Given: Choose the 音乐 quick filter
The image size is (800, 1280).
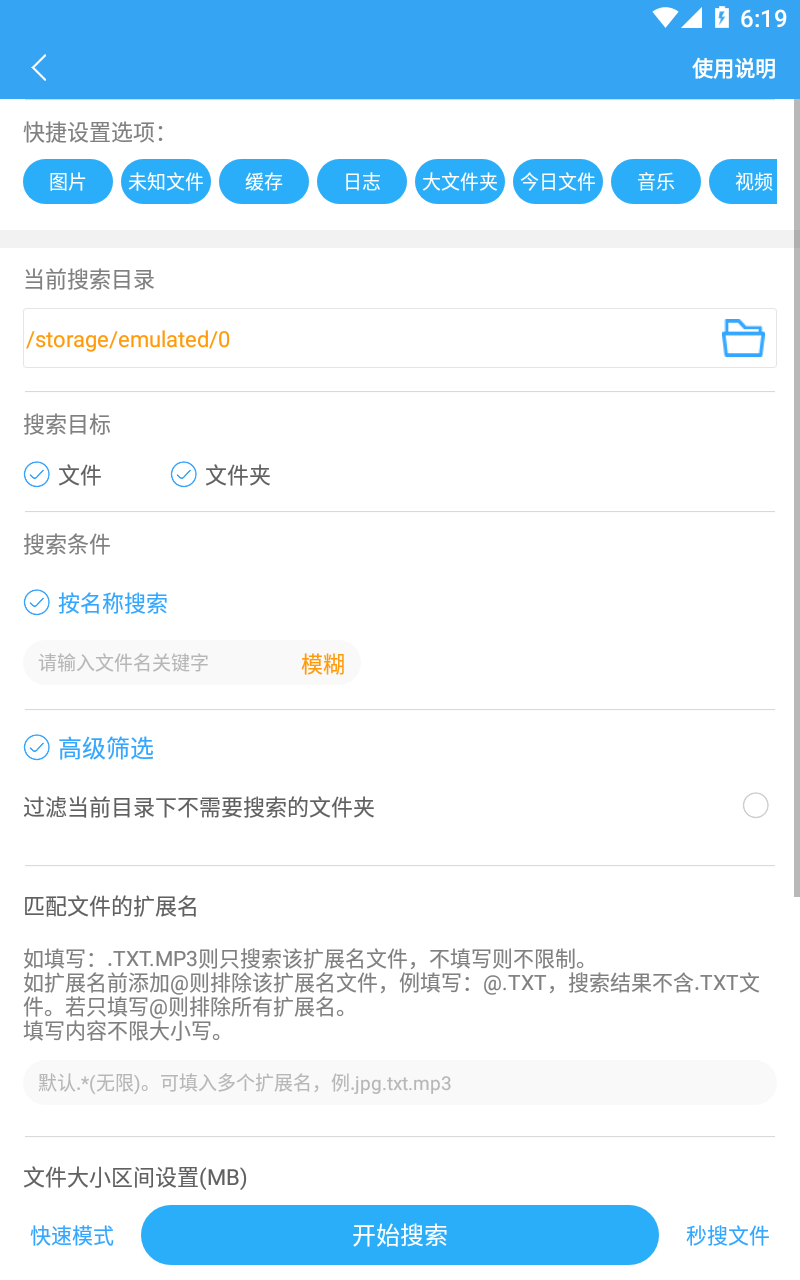Looking at the screenshot, I should (x=655, y=181).
